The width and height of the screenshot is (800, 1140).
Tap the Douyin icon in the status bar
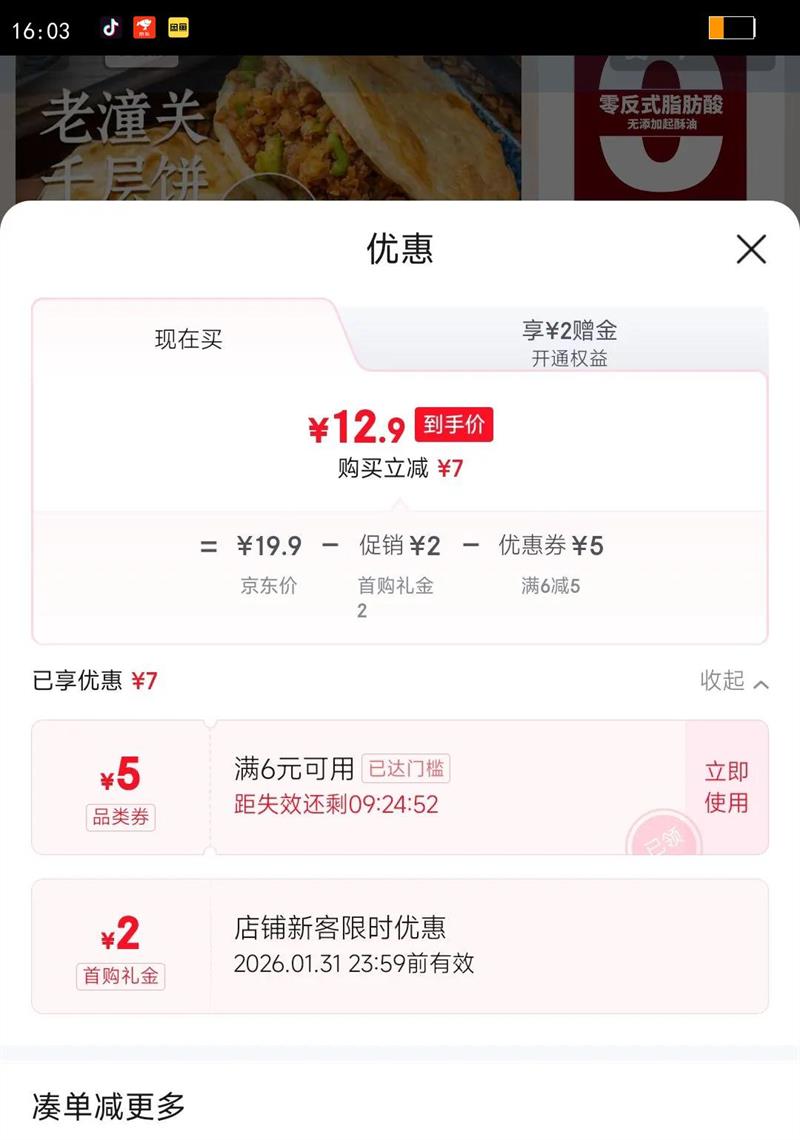click(110, 28)
